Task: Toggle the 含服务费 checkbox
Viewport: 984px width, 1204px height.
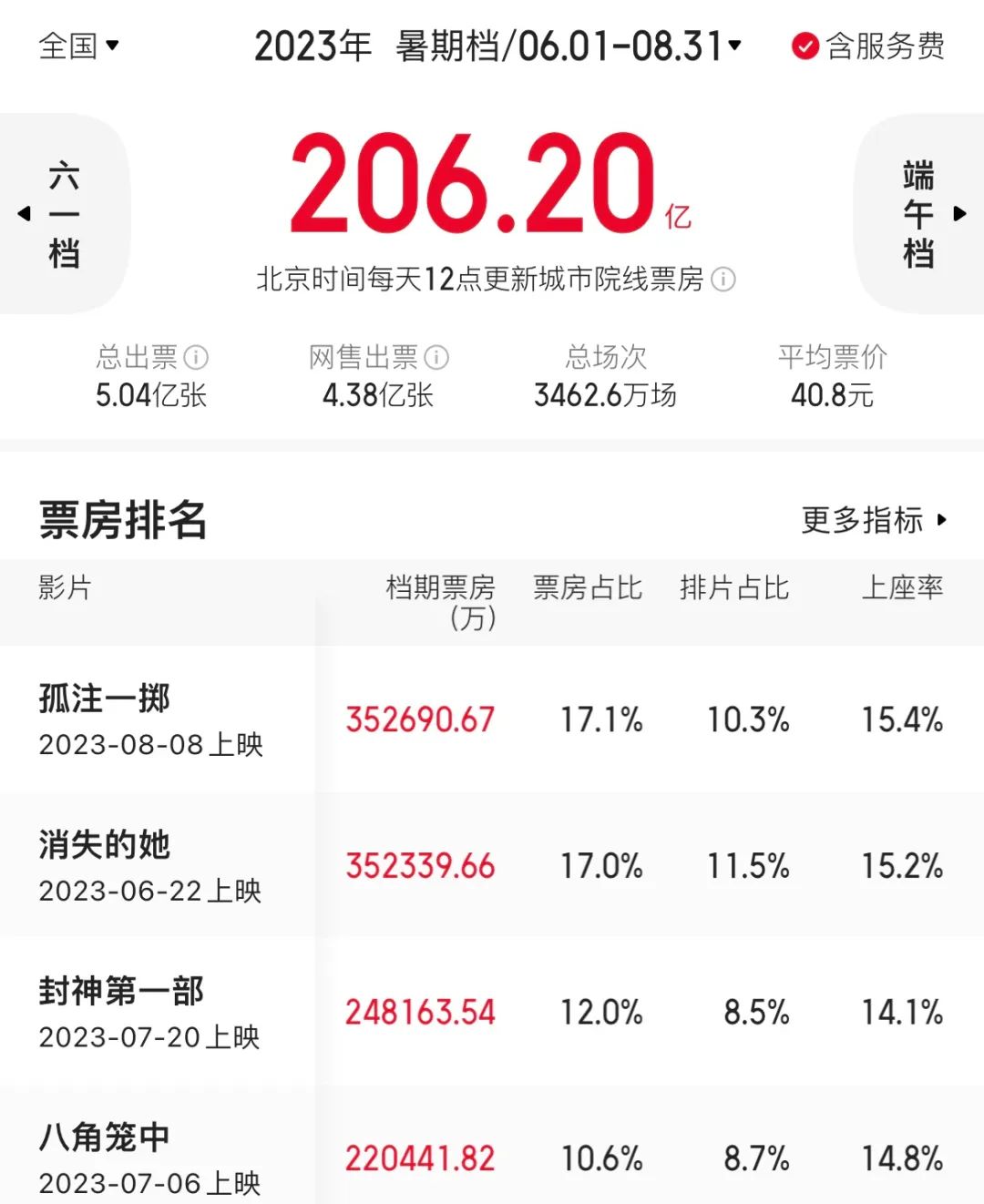Action: coord(805,46)
